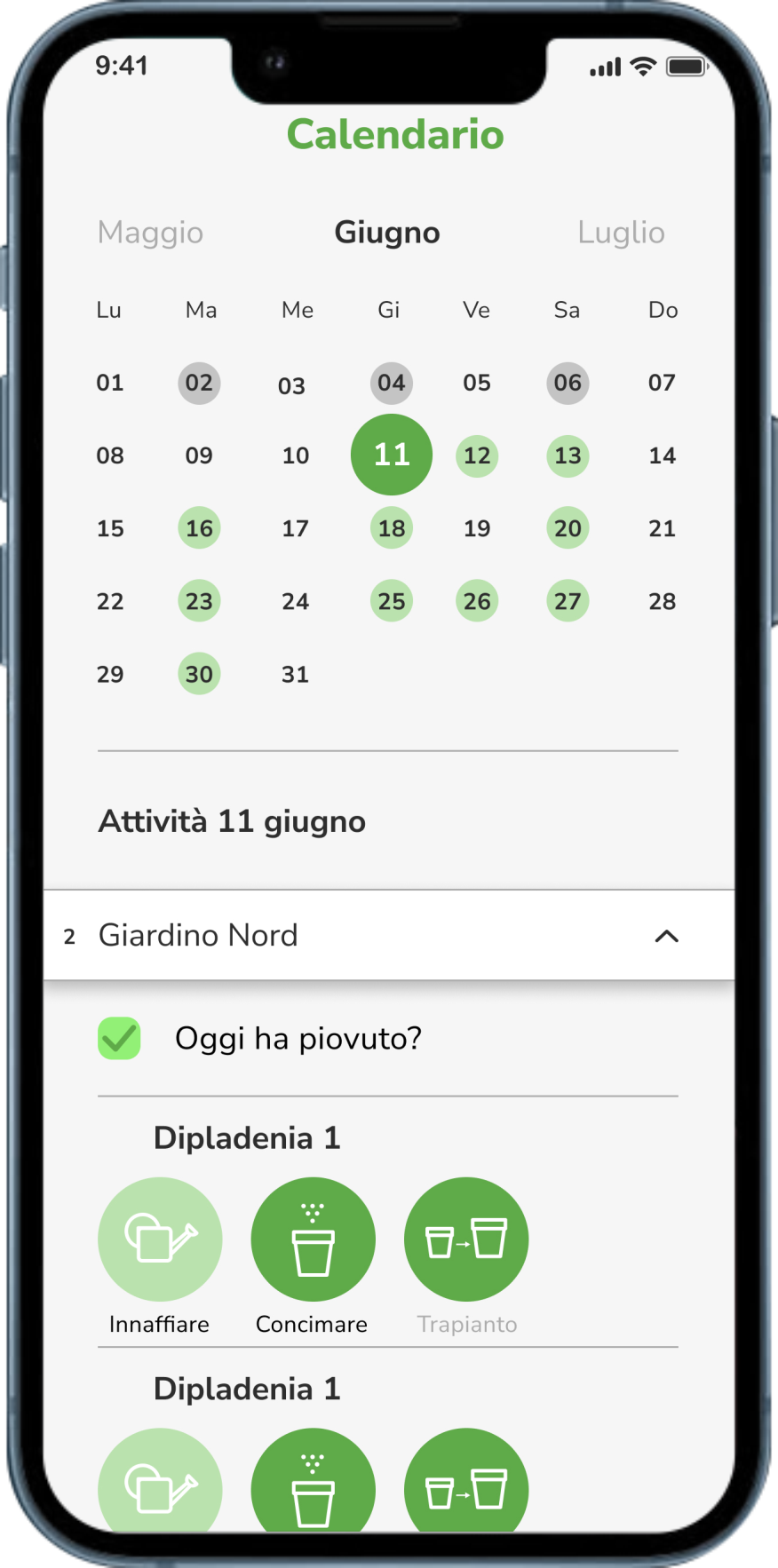
Task: Open day 30 in the calendar
Action: click(199, 674)
